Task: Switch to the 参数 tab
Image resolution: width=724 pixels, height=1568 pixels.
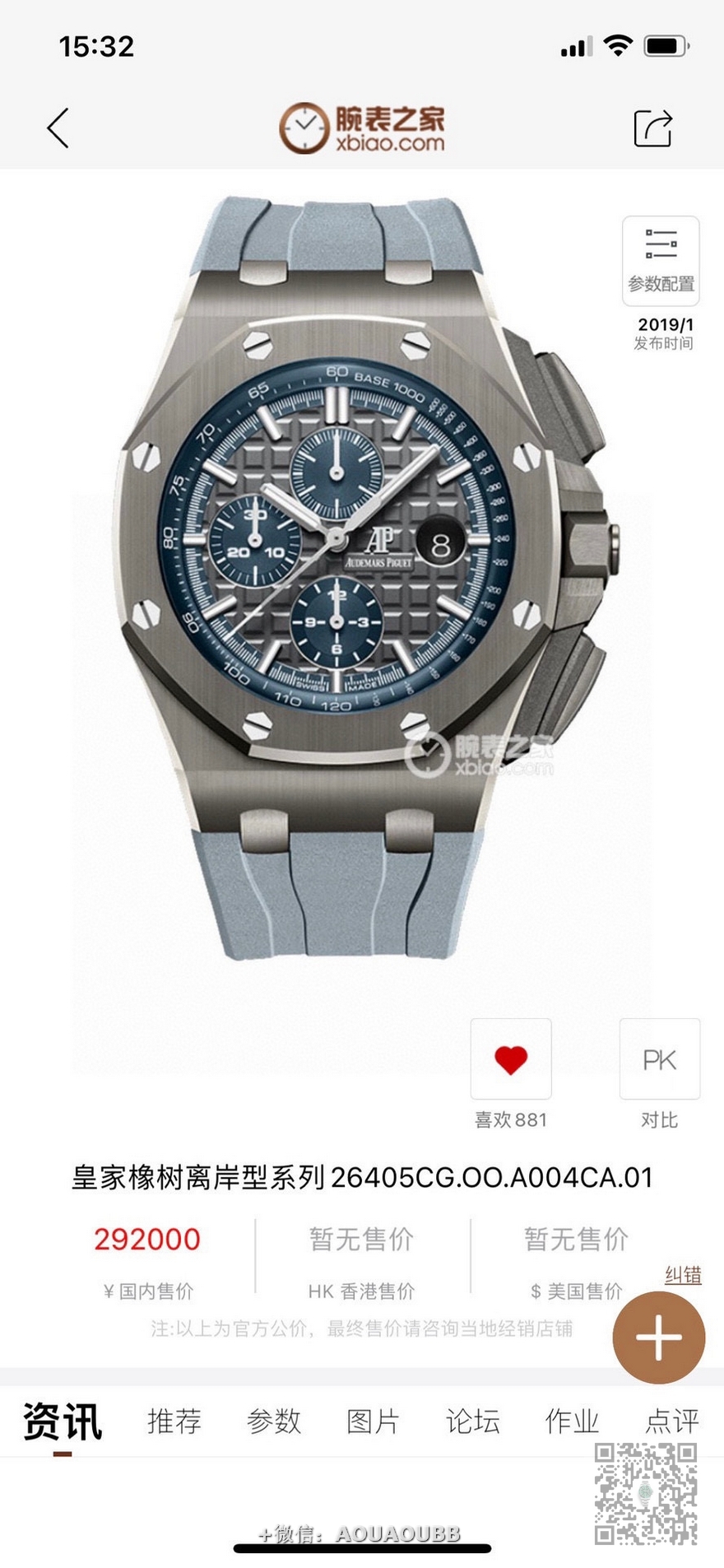Action: point(274,1421)
